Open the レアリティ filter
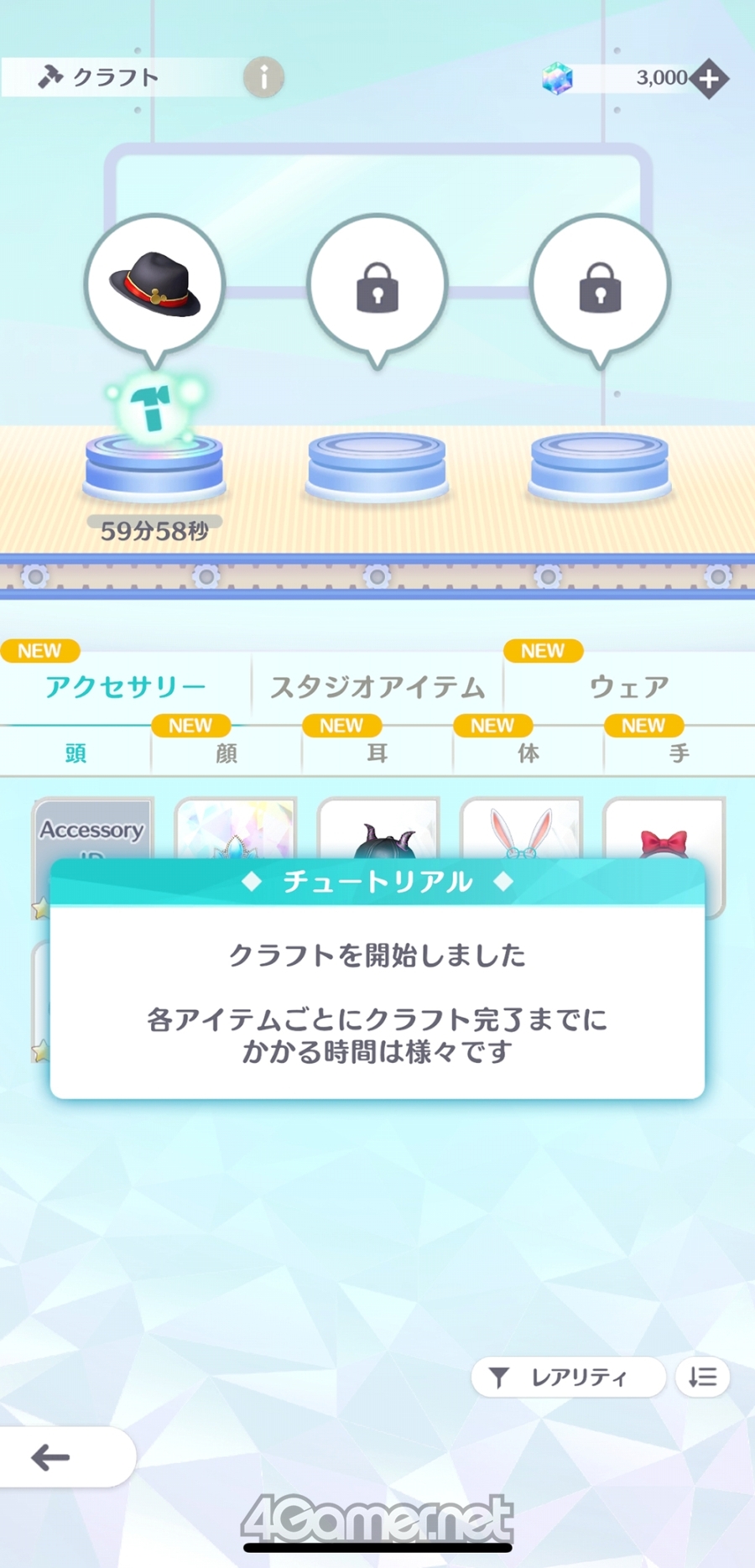 pyautogui.click(x=569, y=1377)
